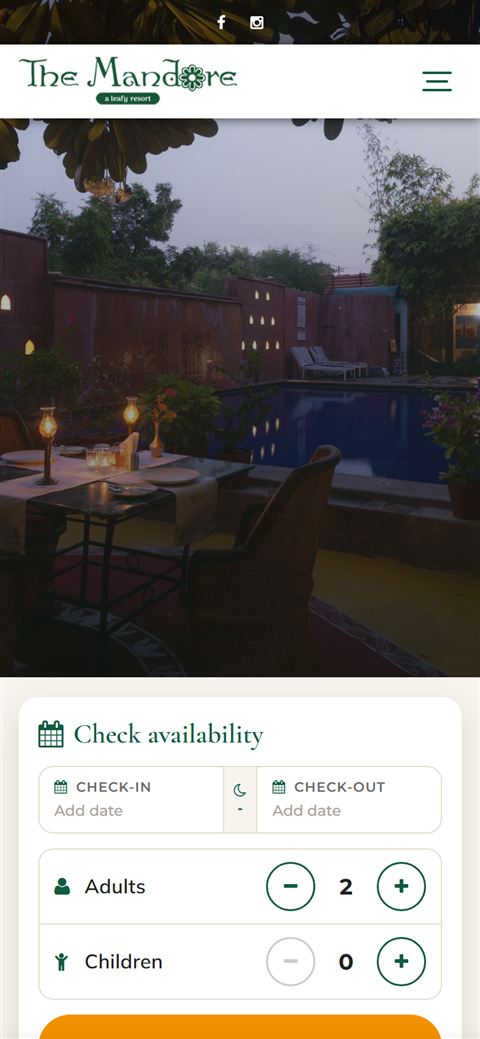Add one child with the plus button
Screen dimensions: 480x1039
pyautogui.click(x=401, y=961)
